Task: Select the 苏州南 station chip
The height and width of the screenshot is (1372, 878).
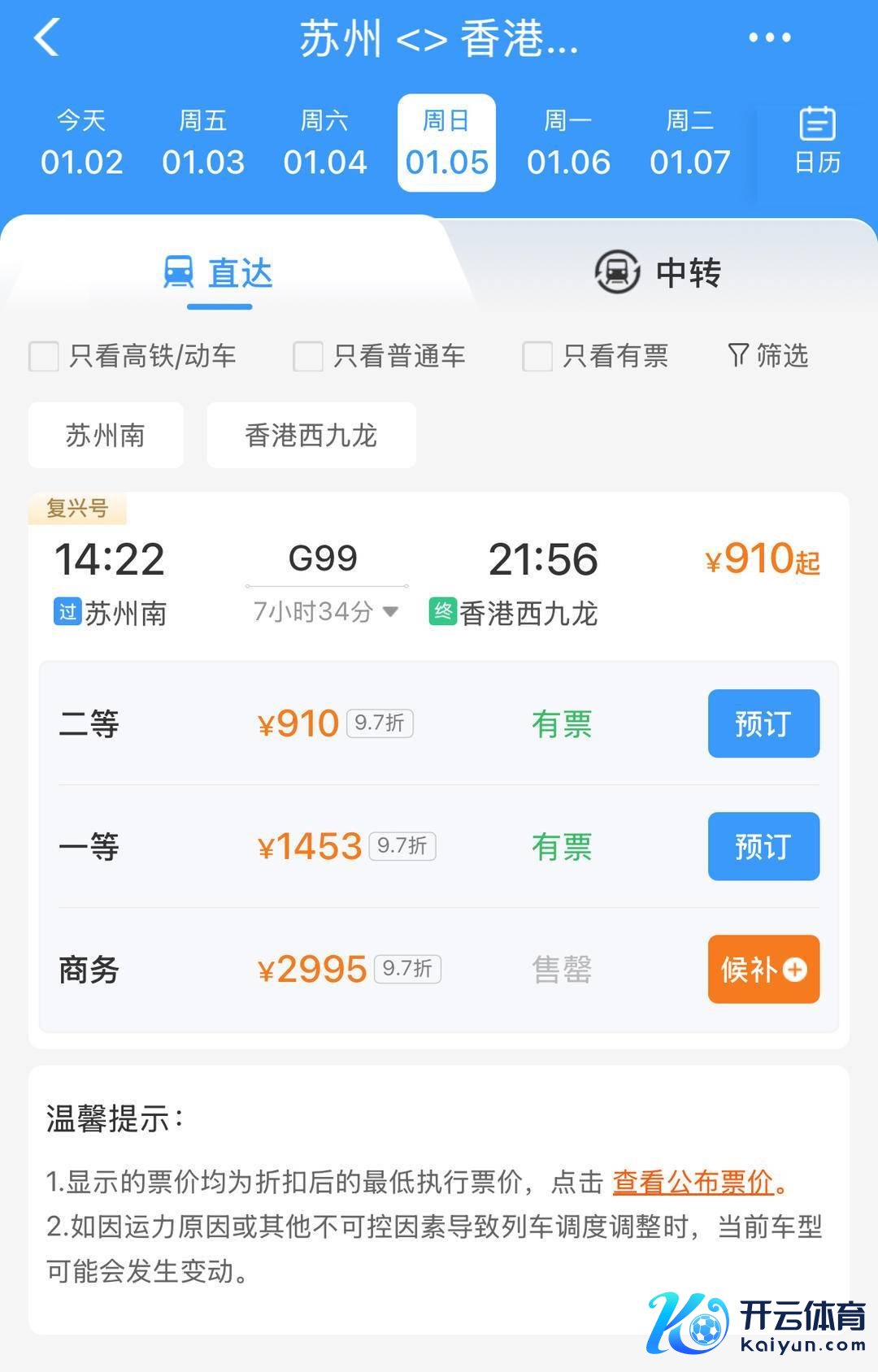Action: (106, 436)
